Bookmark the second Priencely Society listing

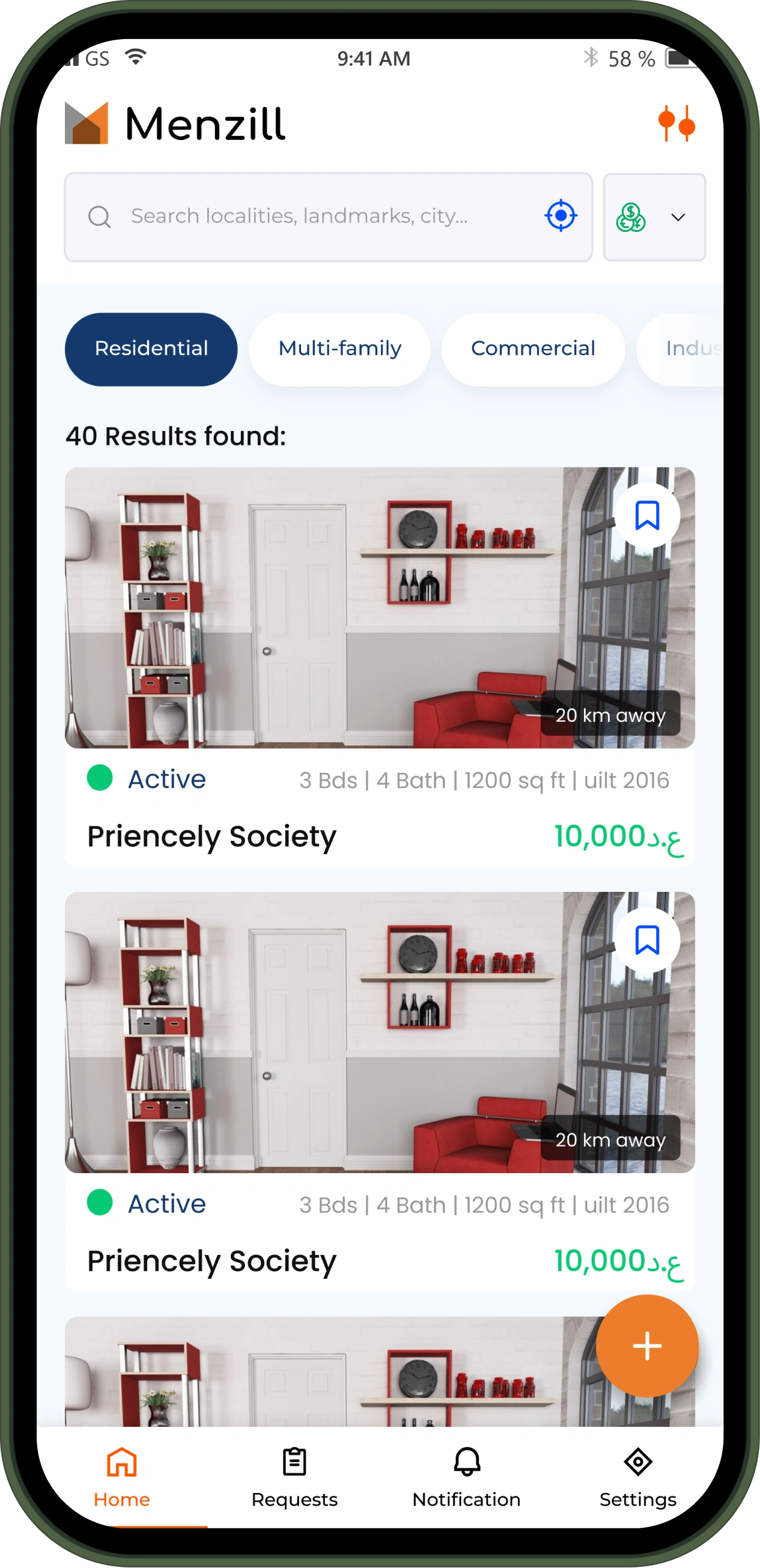[647, 941]
